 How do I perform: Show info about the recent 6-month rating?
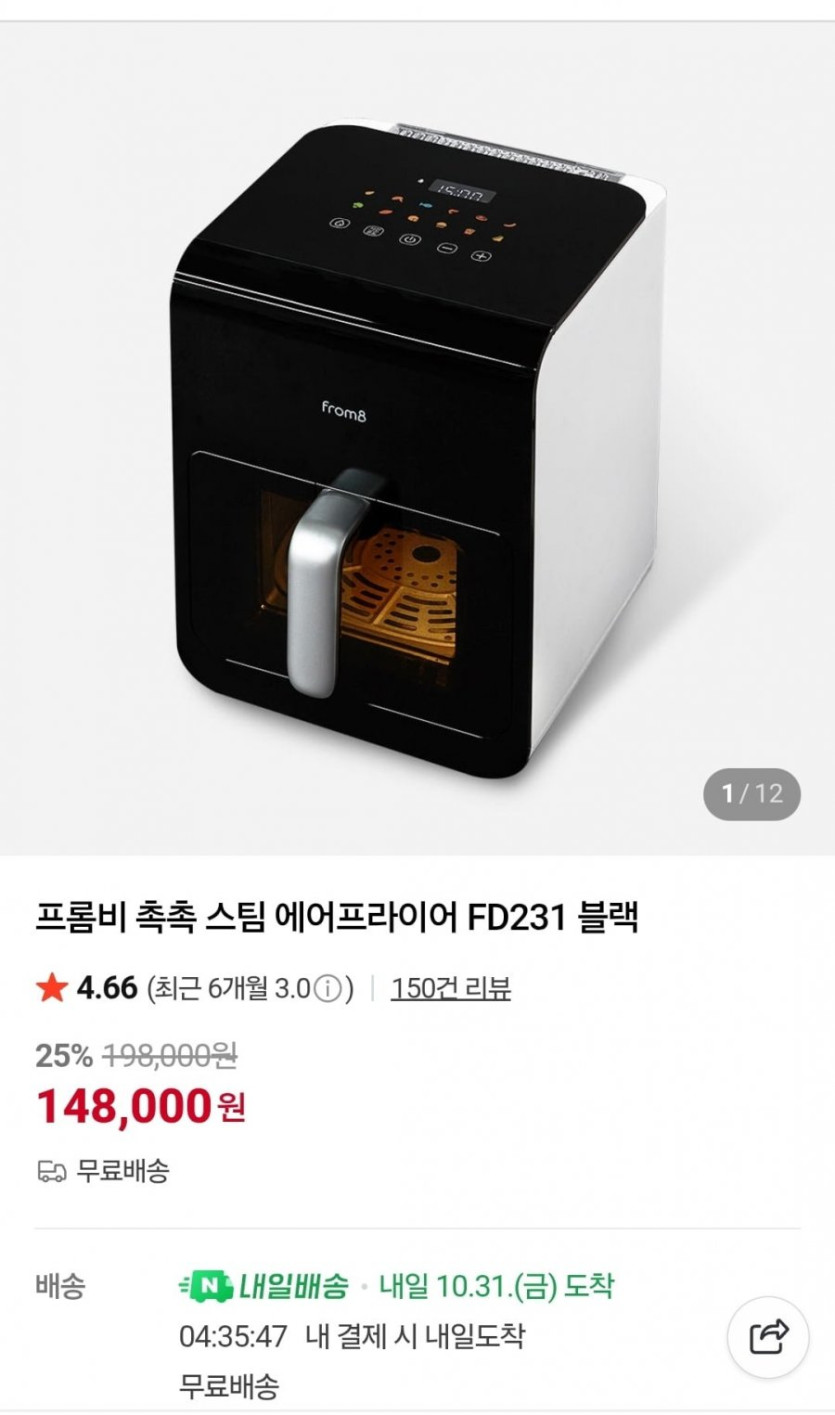tap(327, 990)
